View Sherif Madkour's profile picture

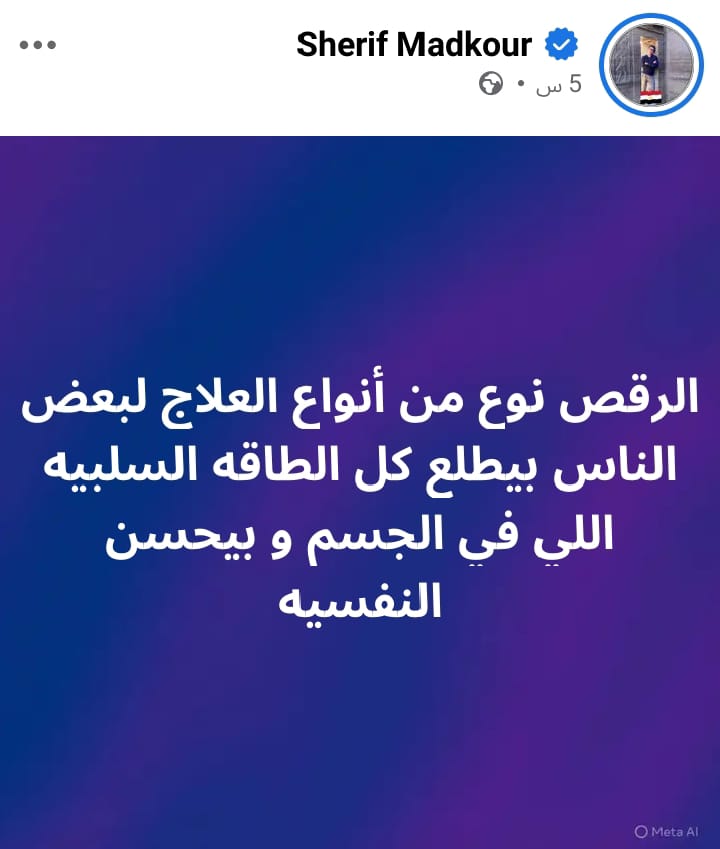[649, 65]
